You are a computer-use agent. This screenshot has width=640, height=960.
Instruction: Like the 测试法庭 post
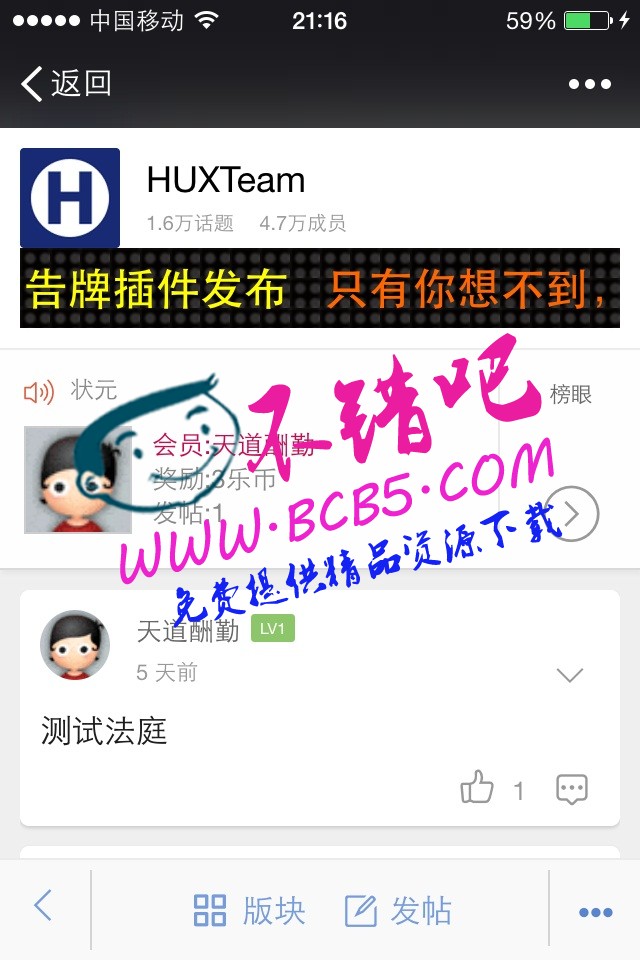click(478, 789)
